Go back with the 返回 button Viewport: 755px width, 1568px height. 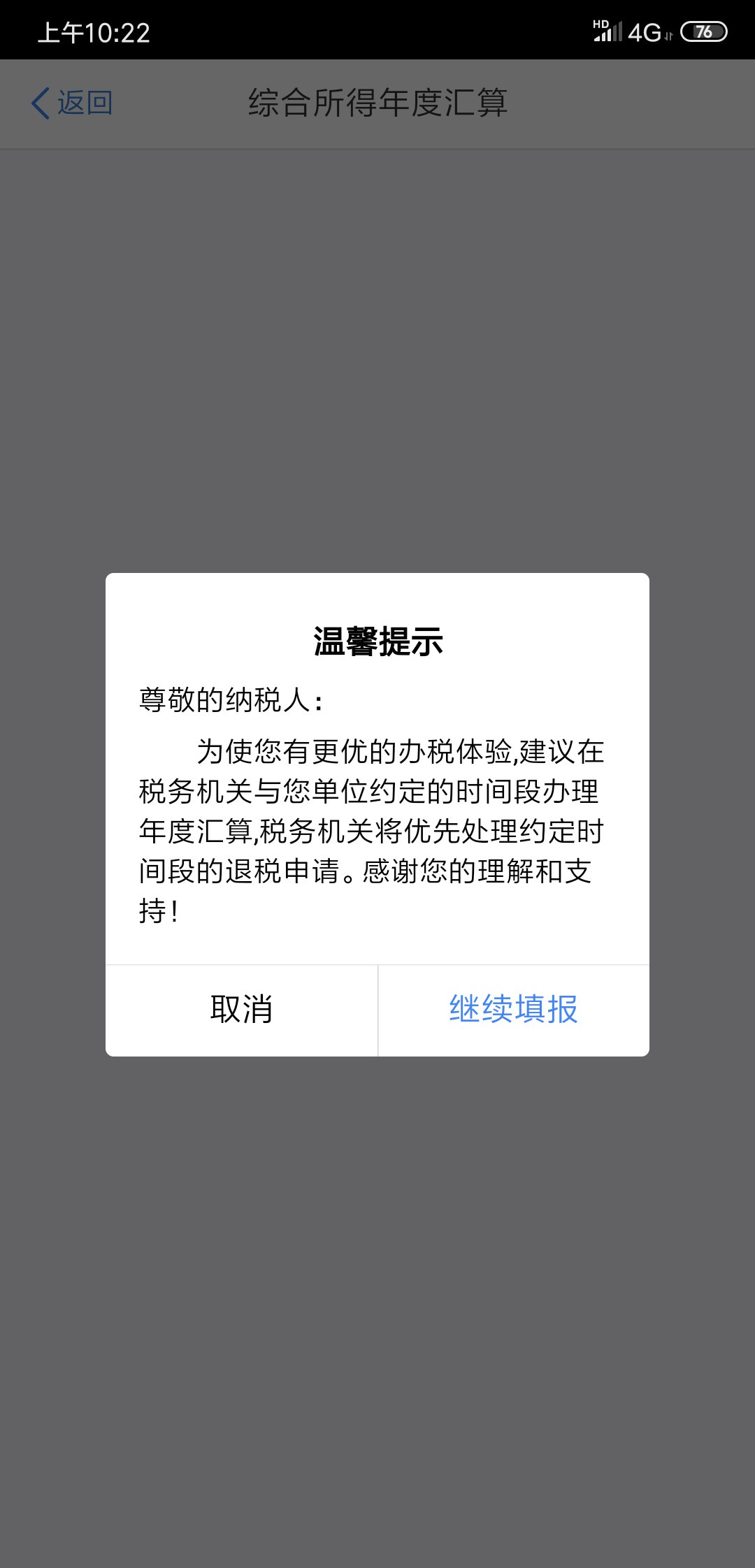[72, 103]
